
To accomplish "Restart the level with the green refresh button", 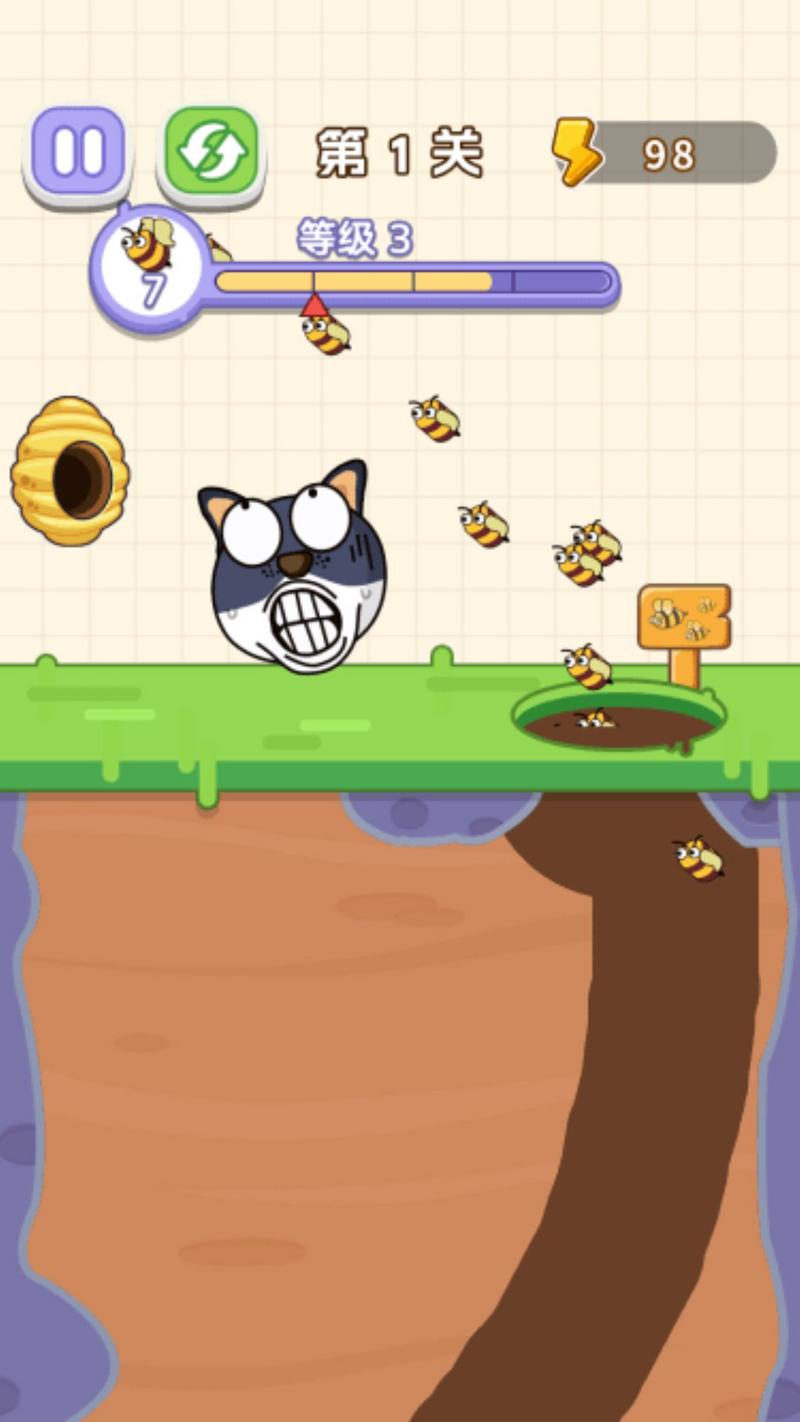I will point(211,152).
